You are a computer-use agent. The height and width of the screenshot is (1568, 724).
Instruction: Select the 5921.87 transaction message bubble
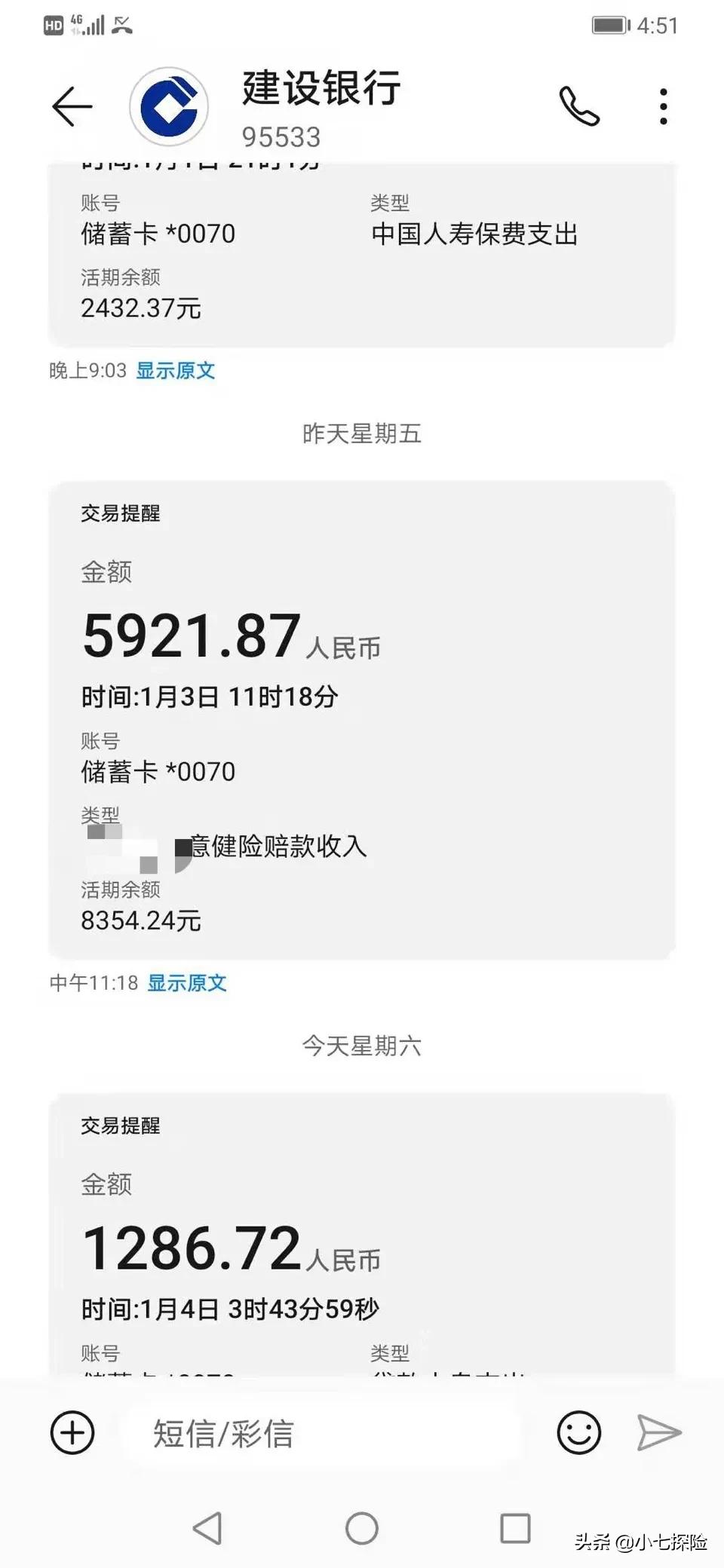click(x=362, y=709)
